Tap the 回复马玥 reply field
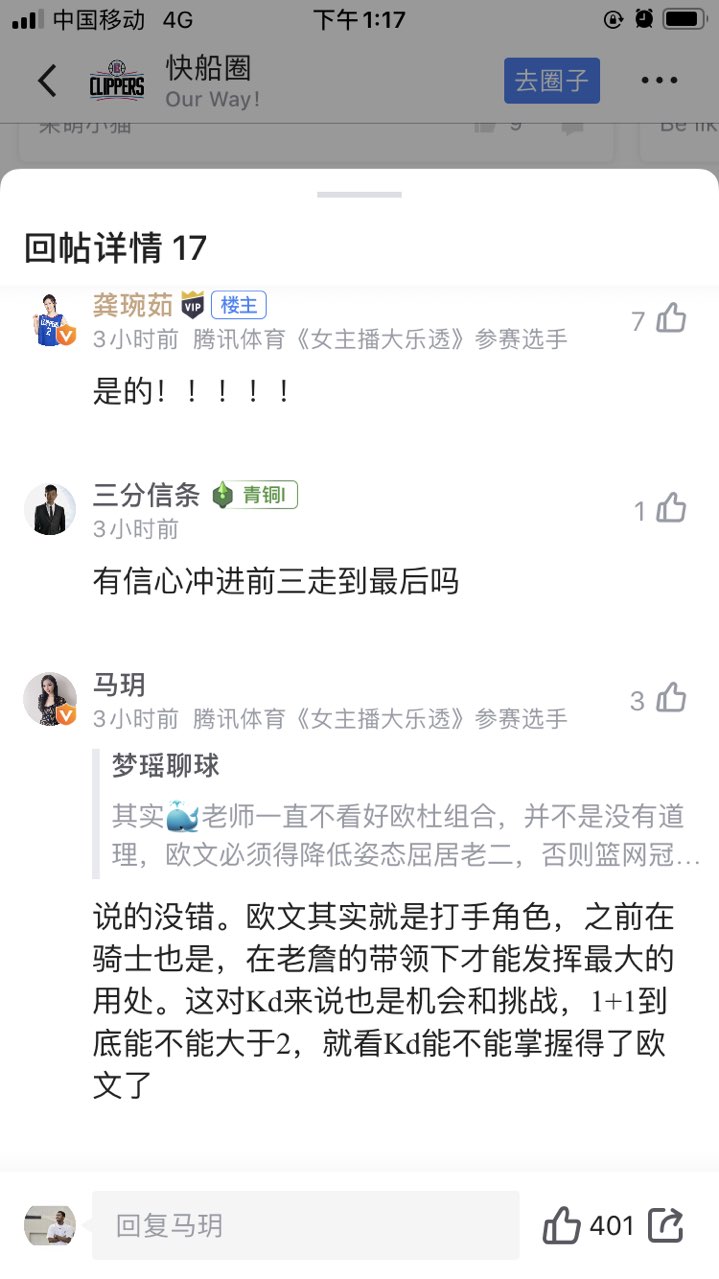Screen dimensions: 719x1279 [305, 1225]
